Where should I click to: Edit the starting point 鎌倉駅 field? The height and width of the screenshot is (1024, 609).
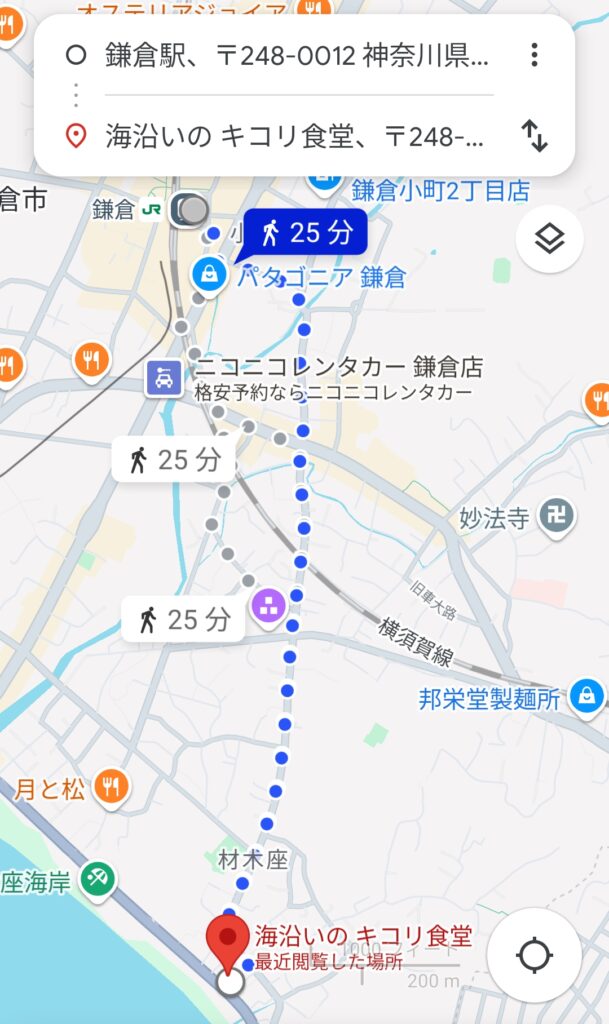click(296, 56)
